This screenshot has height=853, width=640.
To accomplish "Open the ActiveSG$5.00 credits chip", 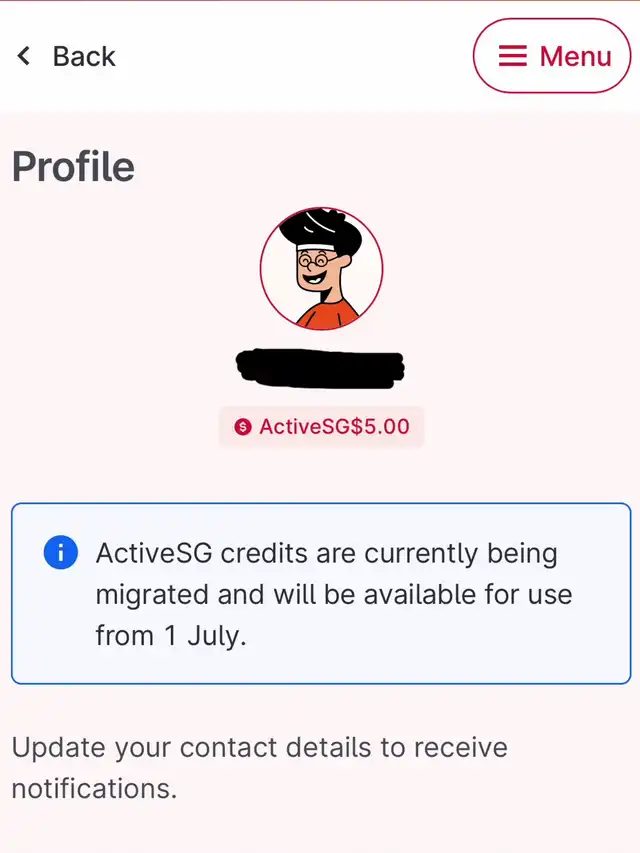I will pos(322,426).
